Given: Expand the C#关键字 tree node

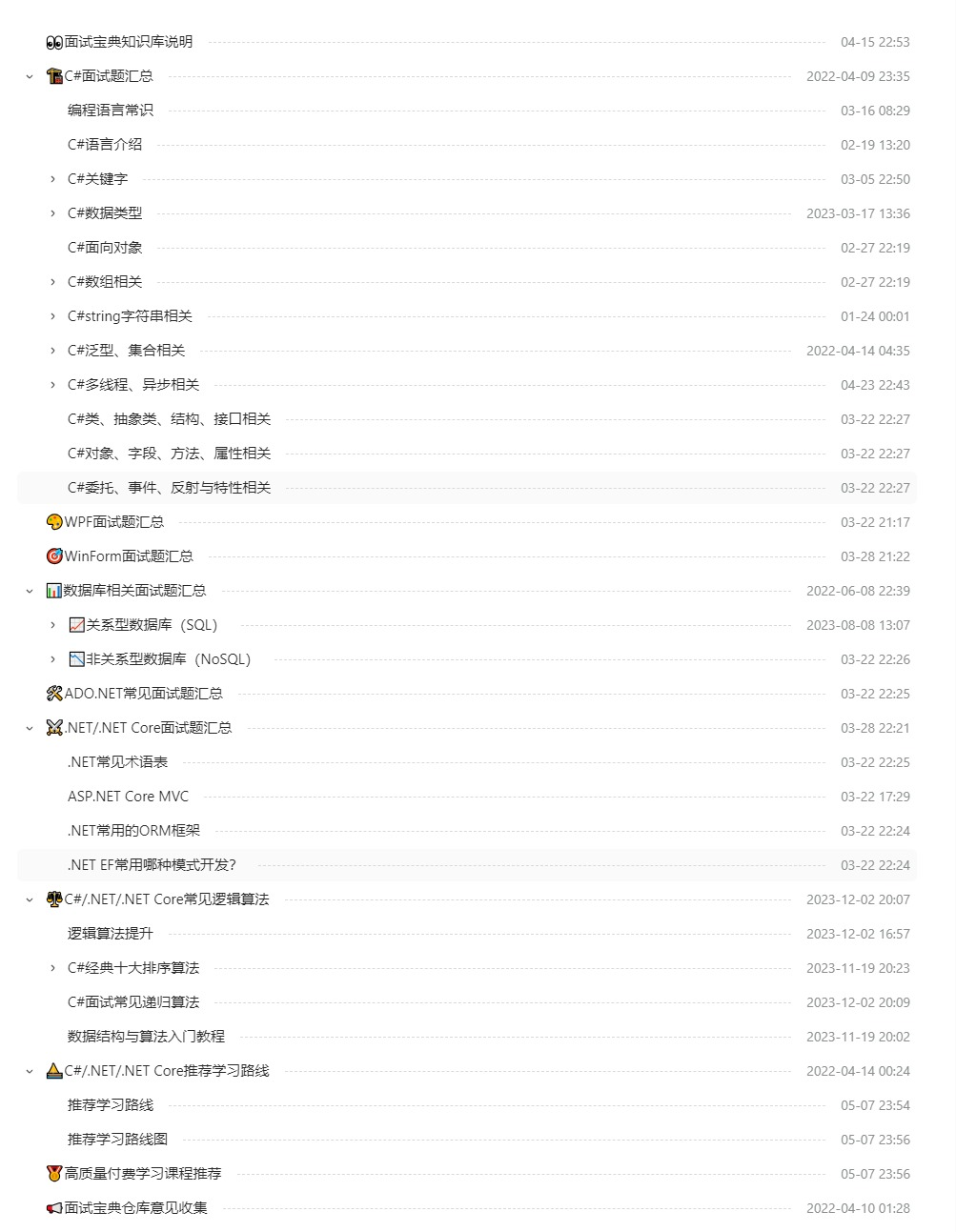Looking at the screenshot, I should click(51, 179).
